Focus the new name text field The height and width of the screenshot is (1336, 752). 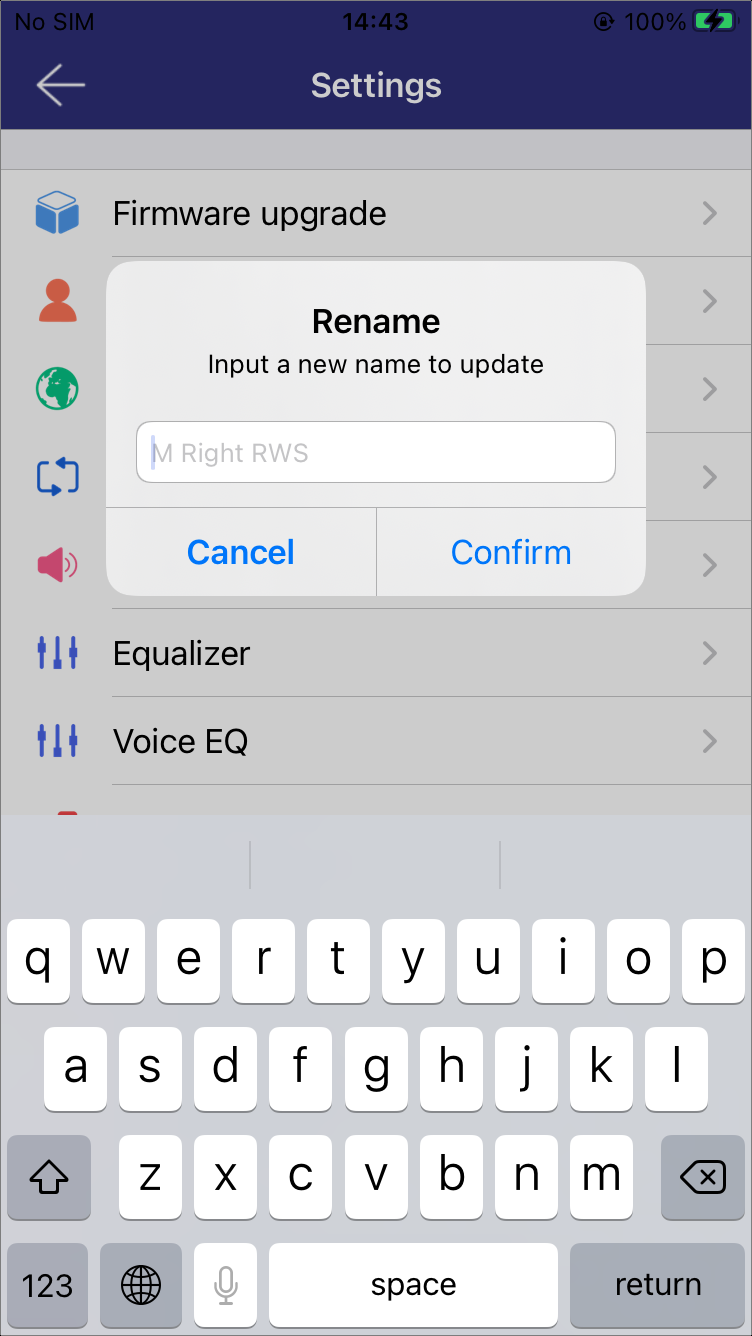(x=376, y=452)
